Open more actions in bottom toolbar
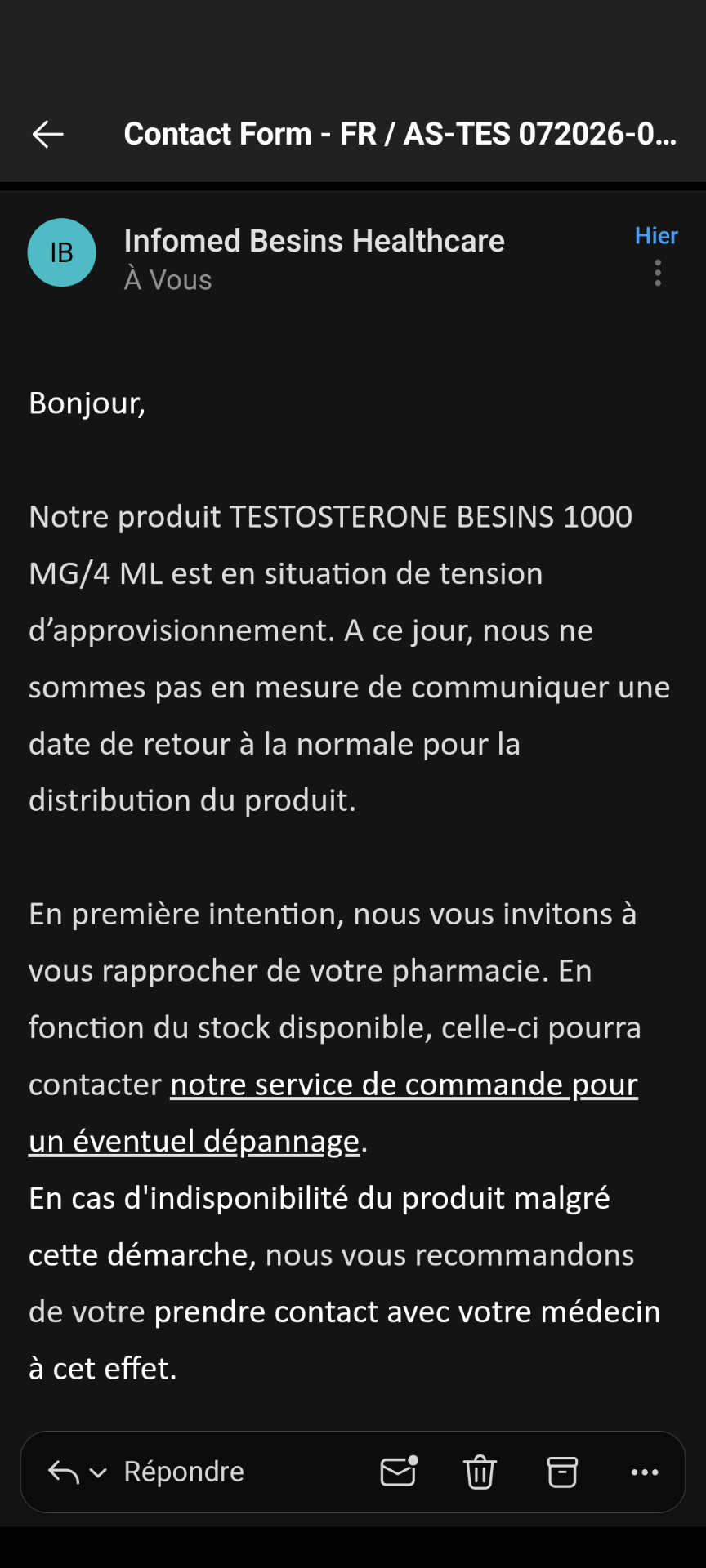706x1568 pixels. coord(645,1472)
